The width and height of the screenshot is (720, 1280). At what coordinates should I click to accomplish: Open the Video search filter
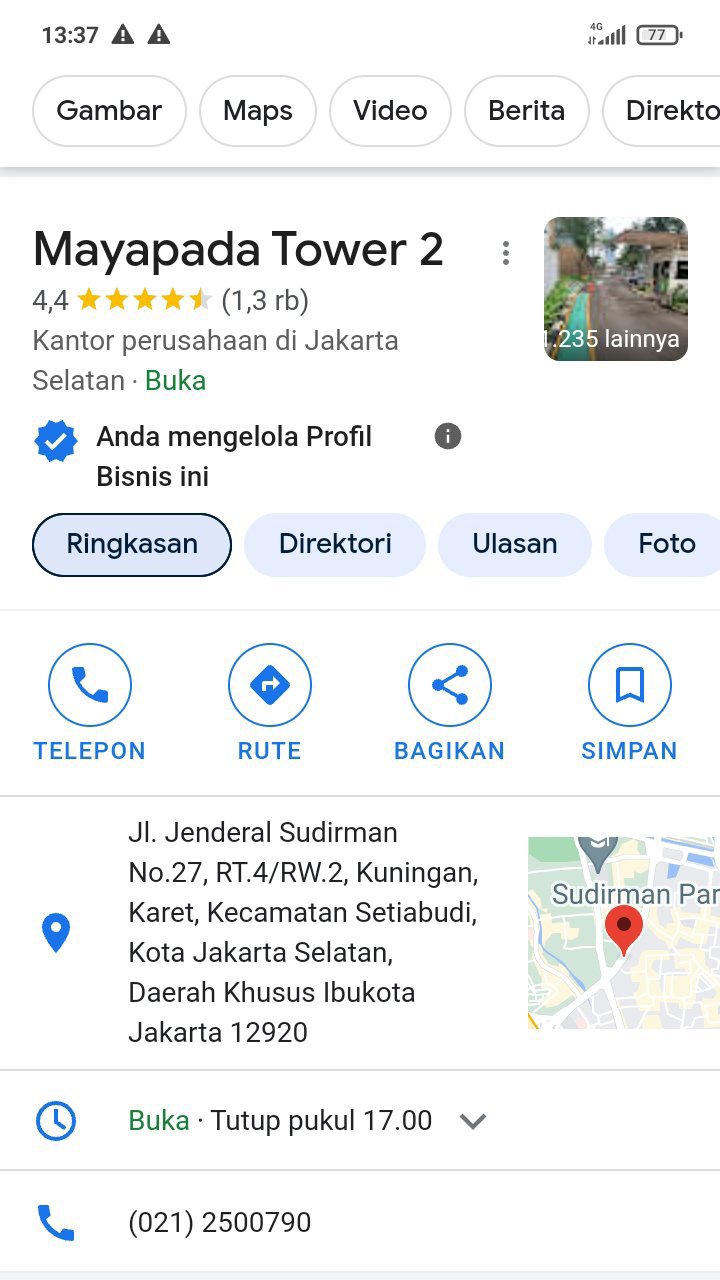point(390,111)
